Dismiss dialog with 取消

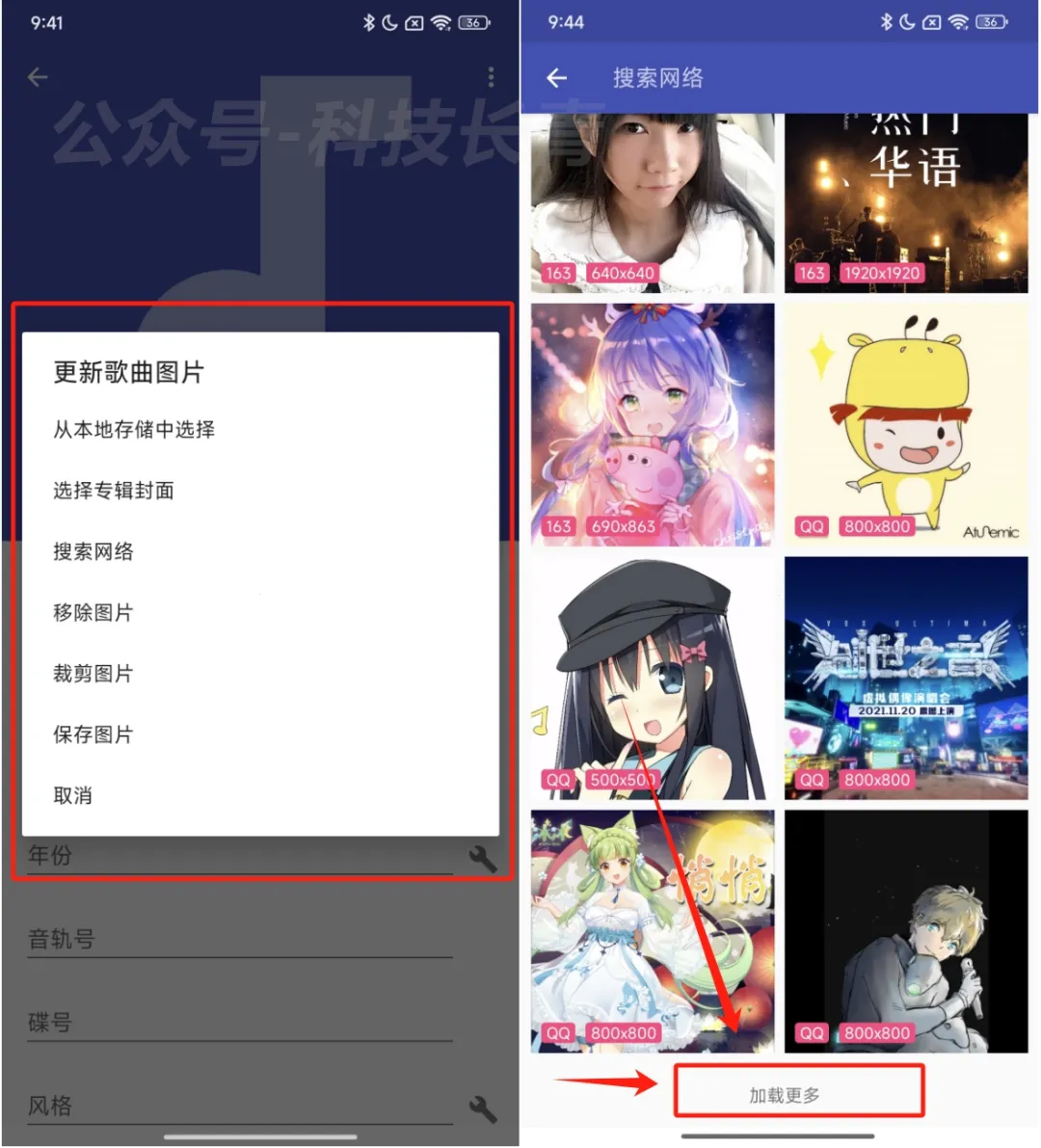tap(73, 795)
